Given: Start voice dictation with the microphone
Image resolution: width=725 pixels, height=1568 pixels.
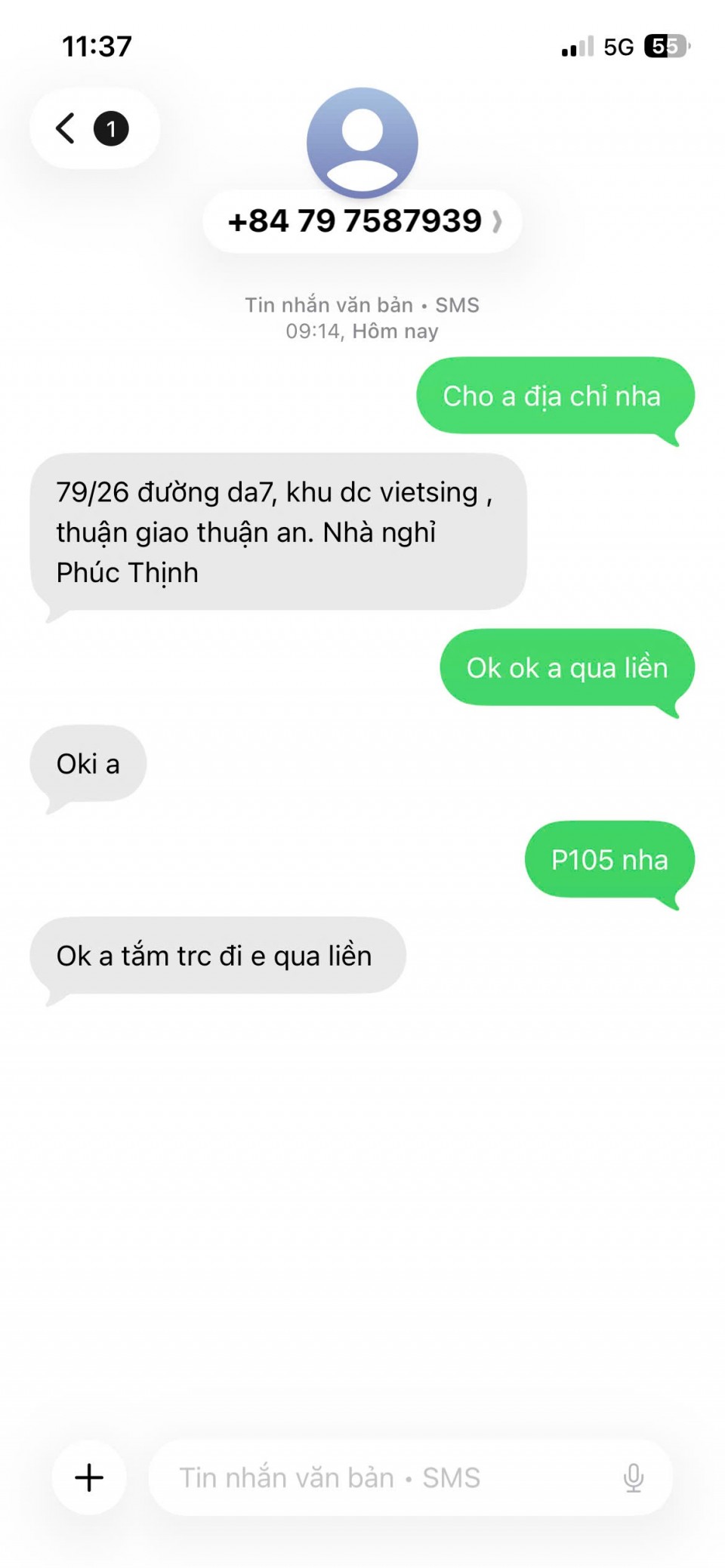Looking at the screenshot, I should tap(633, 1477).
